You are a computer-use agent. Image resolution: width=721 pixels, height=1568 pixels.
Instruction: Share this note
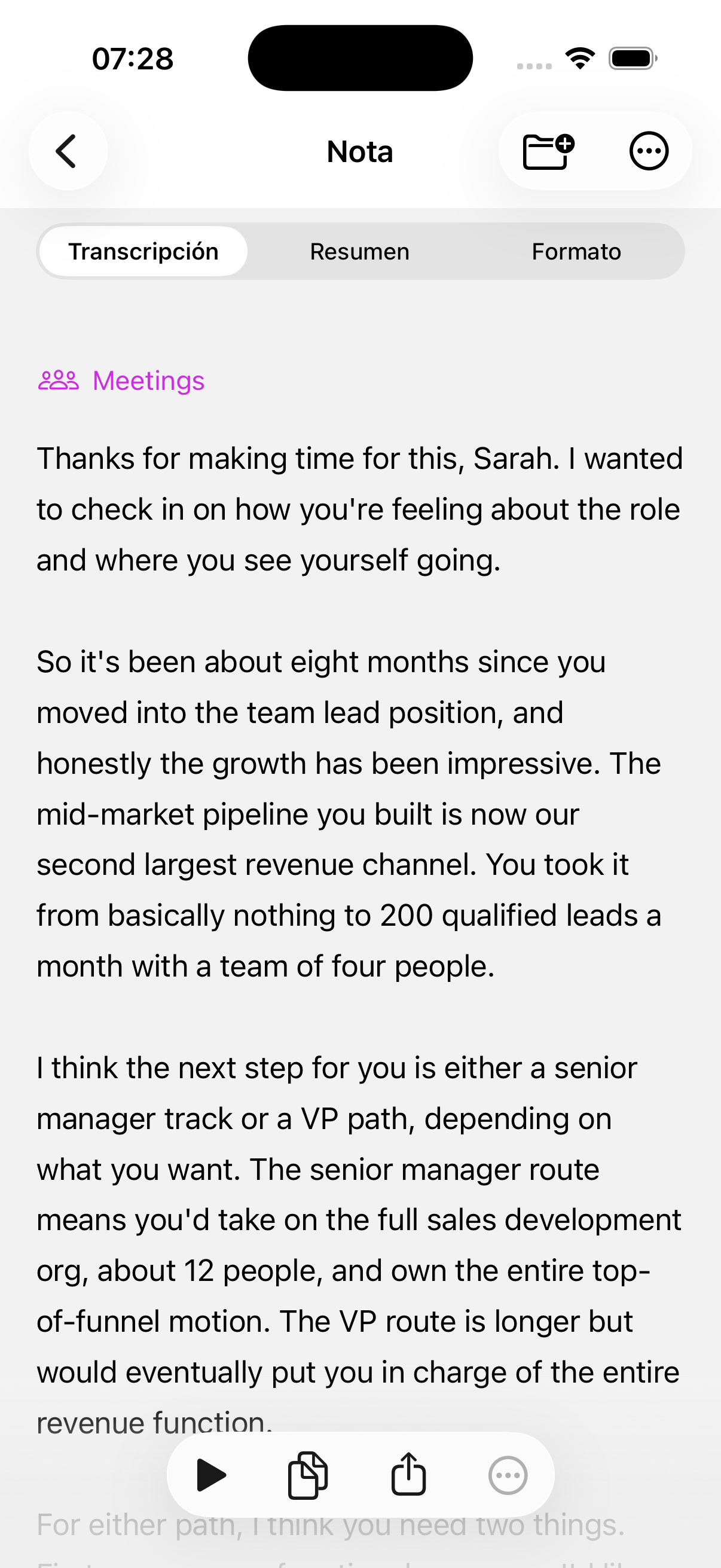pyautogui.click(x=408, y=1475)
